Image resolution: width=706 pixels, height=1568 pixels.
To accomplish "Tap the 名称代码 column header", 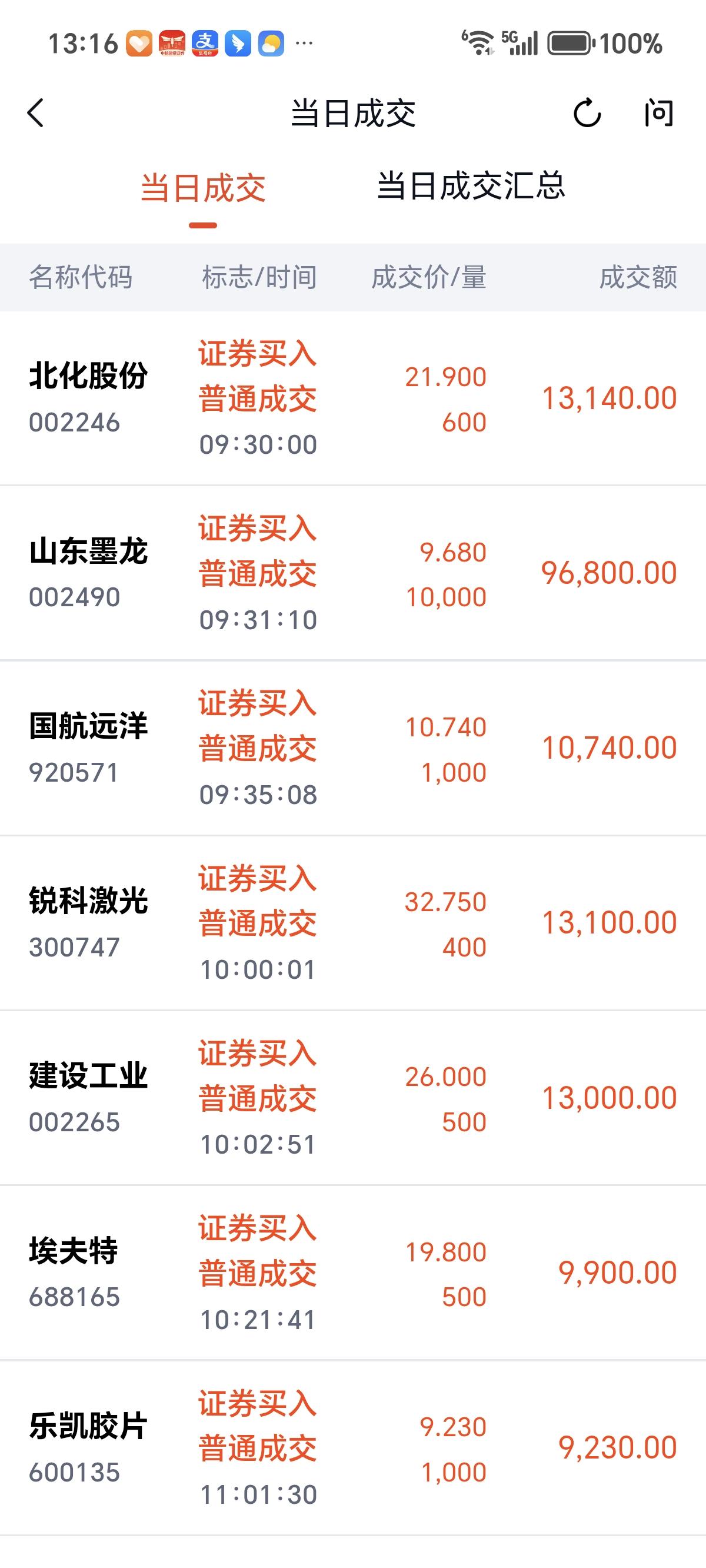I will coord(82,278).
